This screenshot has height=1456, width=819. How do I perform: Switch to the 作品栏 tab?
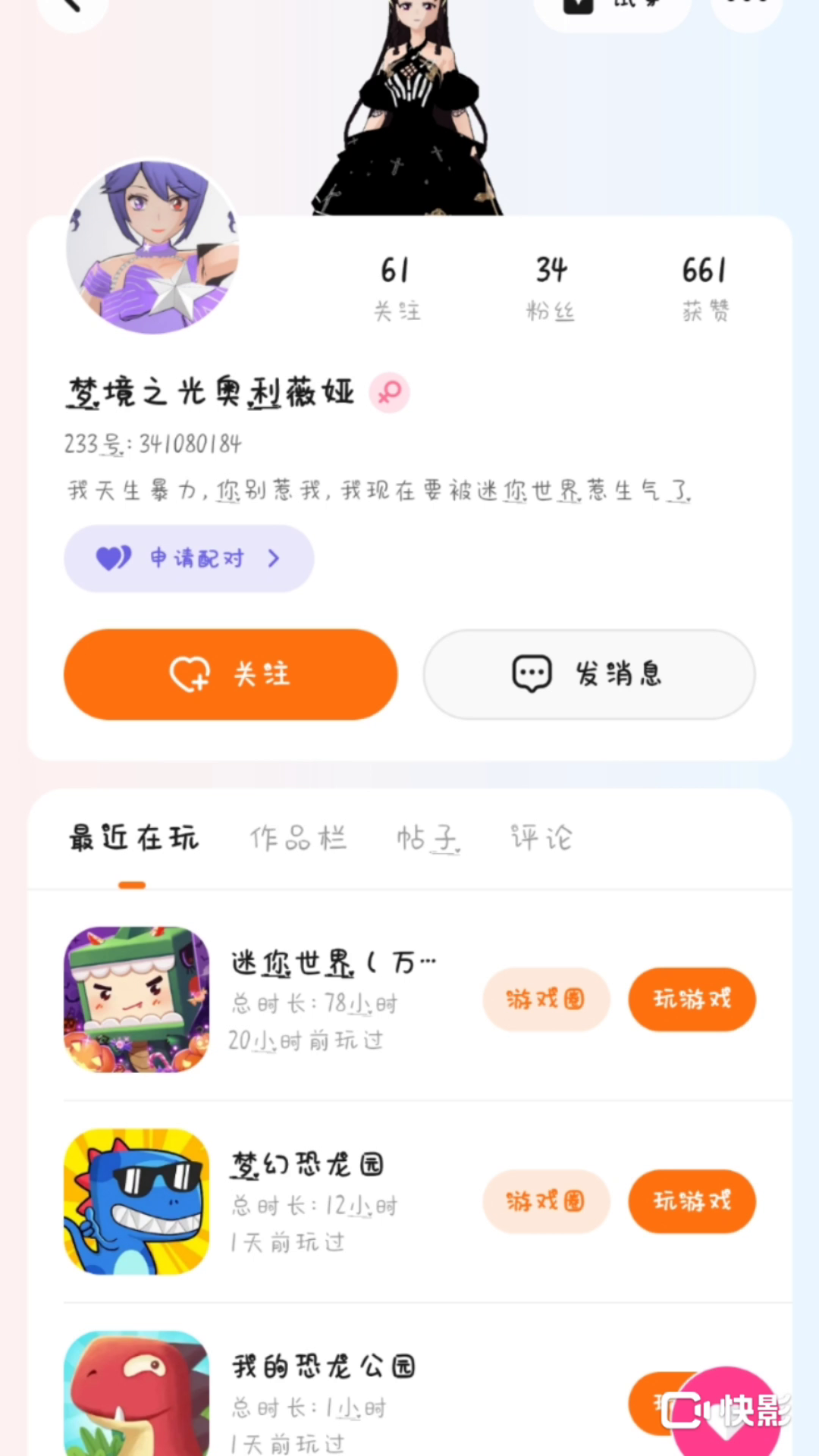(x=298, y=838)
